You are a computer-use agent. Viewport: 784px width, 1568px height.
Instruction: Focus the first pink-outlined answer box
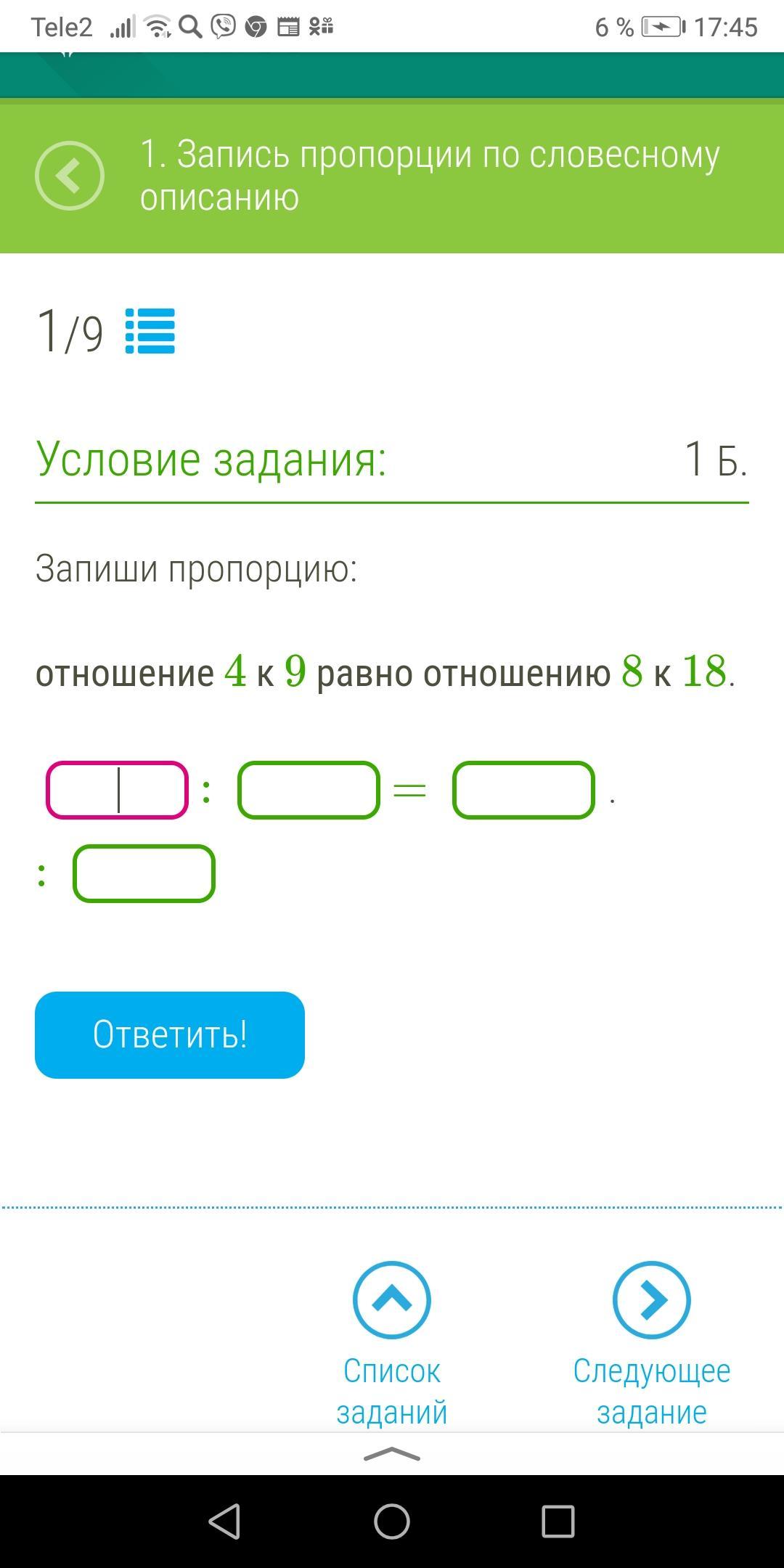point(117,790)
